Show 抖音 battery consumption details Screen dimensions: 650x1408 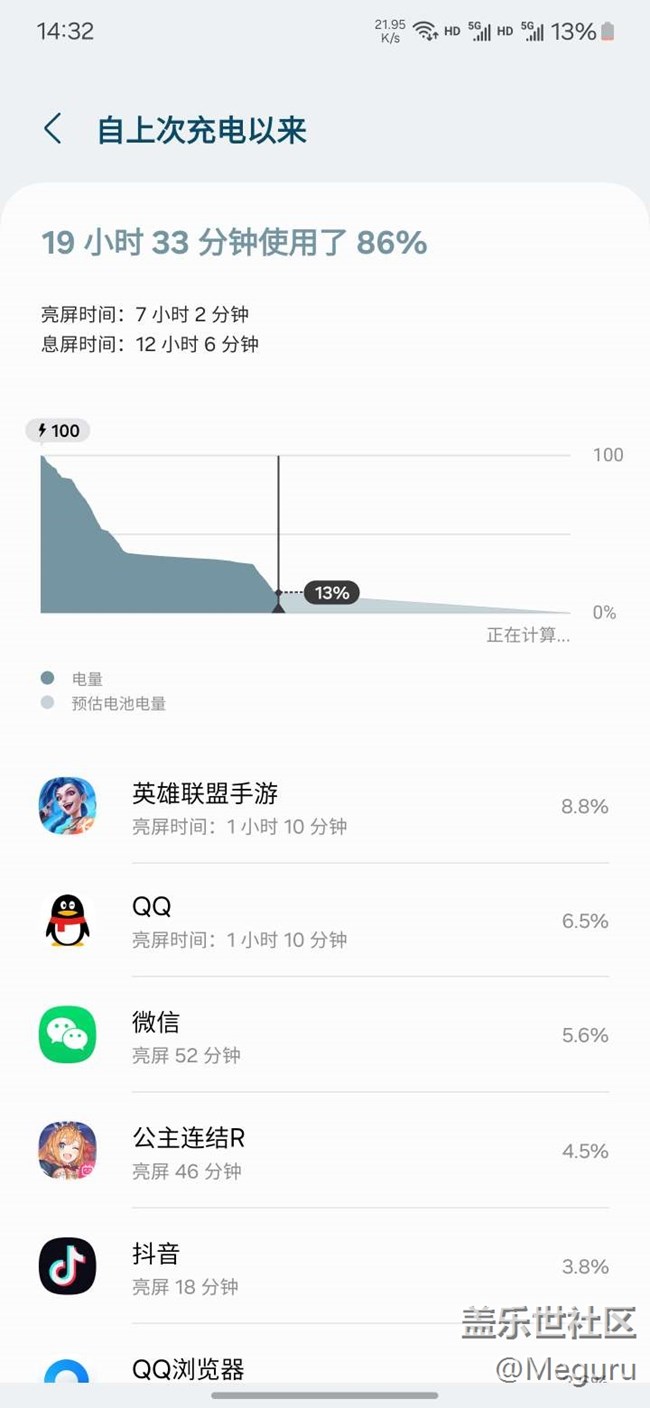pos(324,1266)
